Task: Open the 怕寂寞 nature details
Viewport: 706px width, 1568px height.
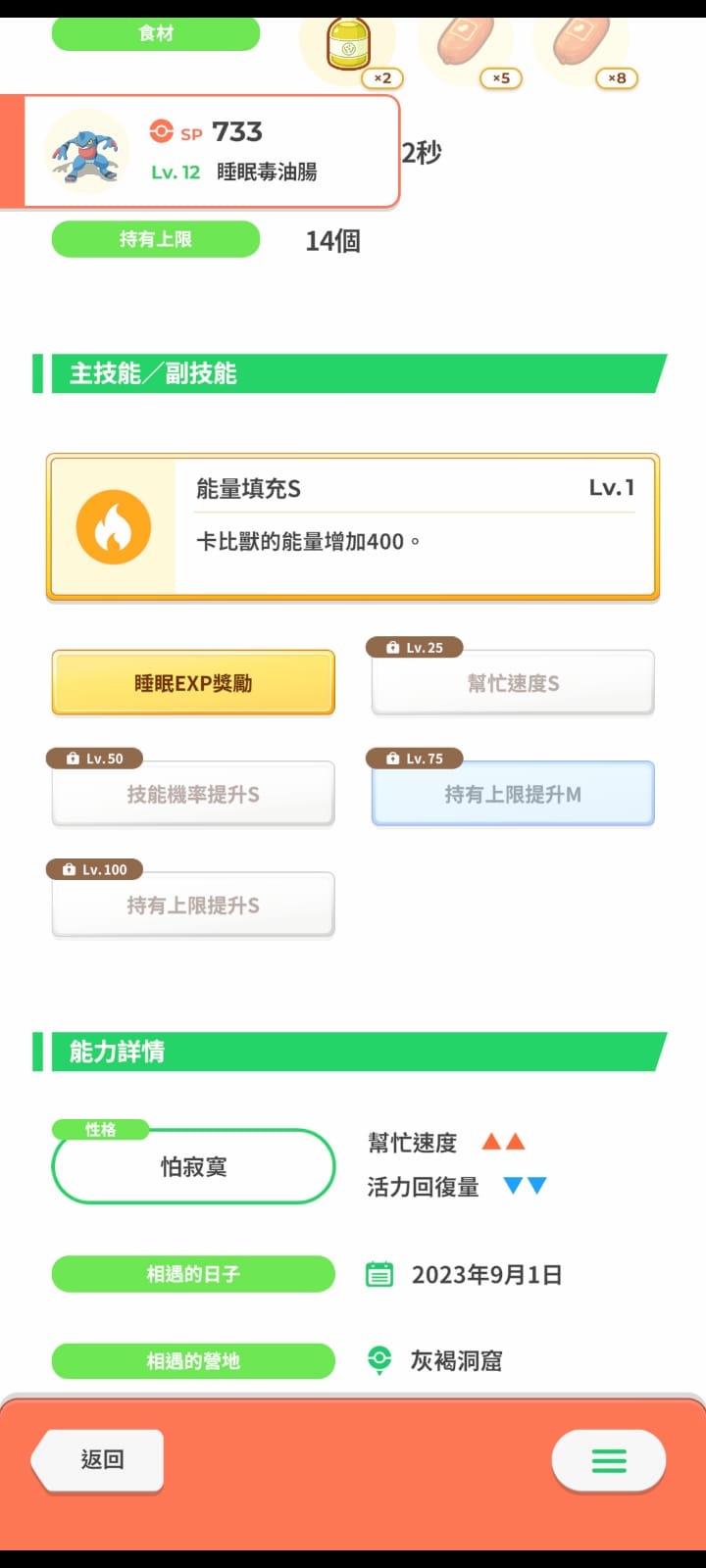Action: point(193,1166)
